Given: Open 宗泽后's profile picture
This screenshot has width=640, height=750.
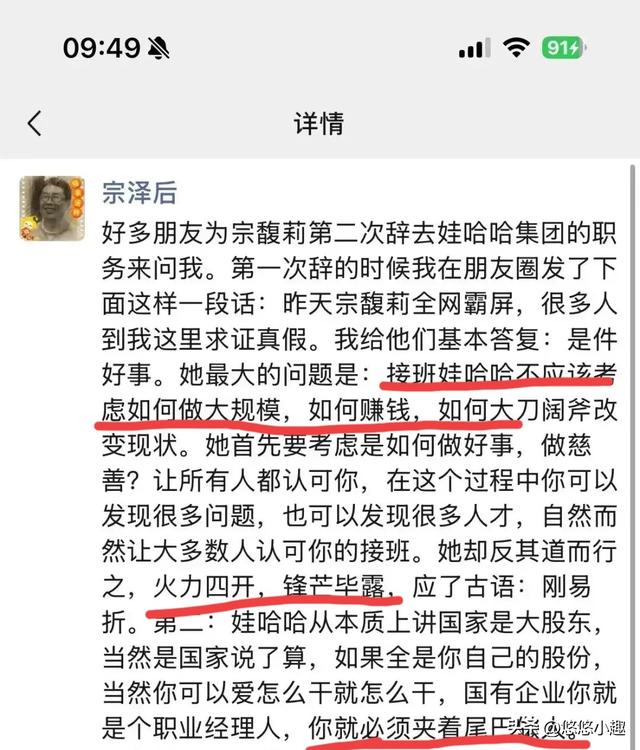Looking at the screenshot, I should click(x=52, y=207).
